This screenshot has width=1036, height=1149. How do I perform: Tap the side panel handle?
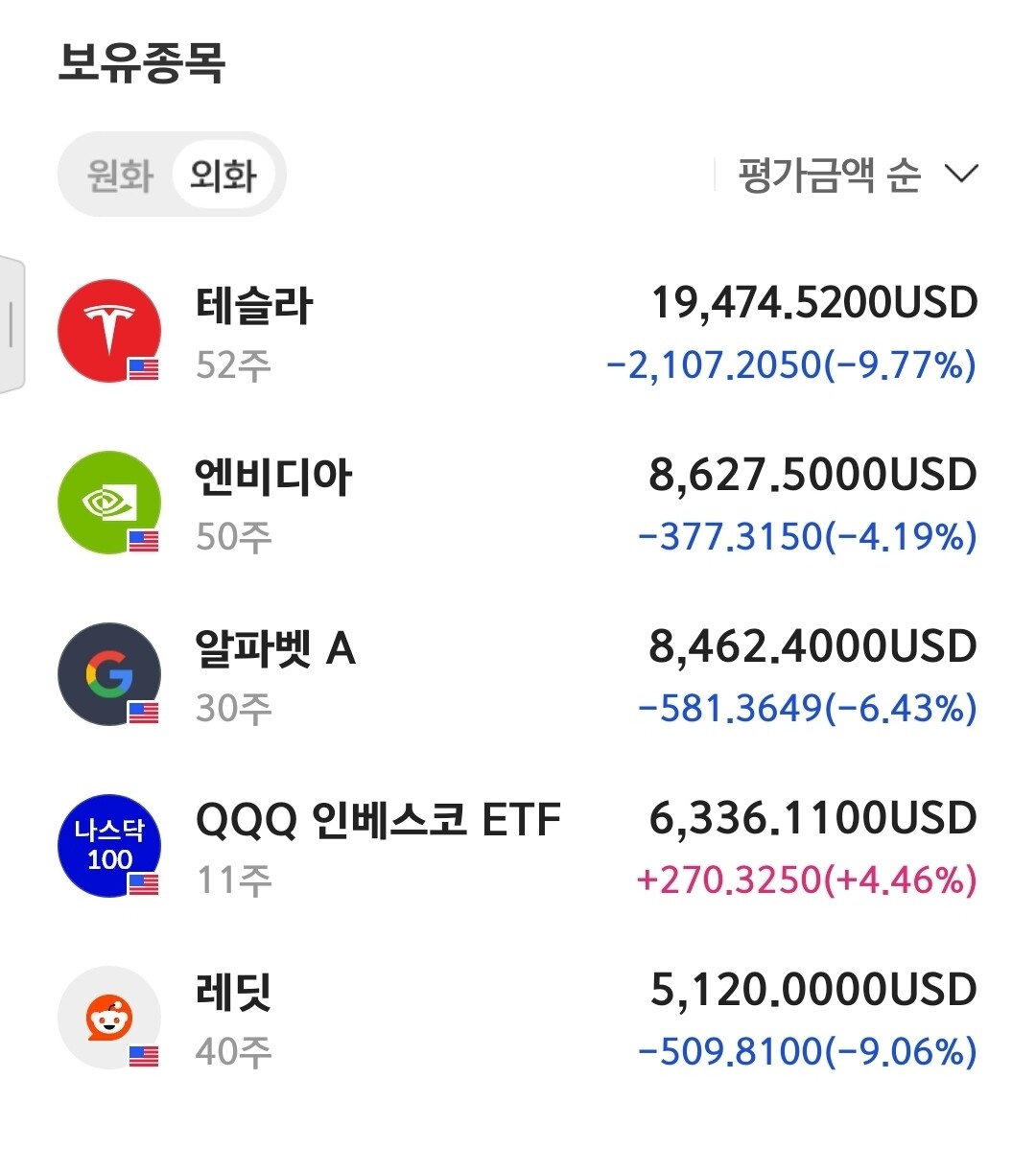tap(11, 324)
